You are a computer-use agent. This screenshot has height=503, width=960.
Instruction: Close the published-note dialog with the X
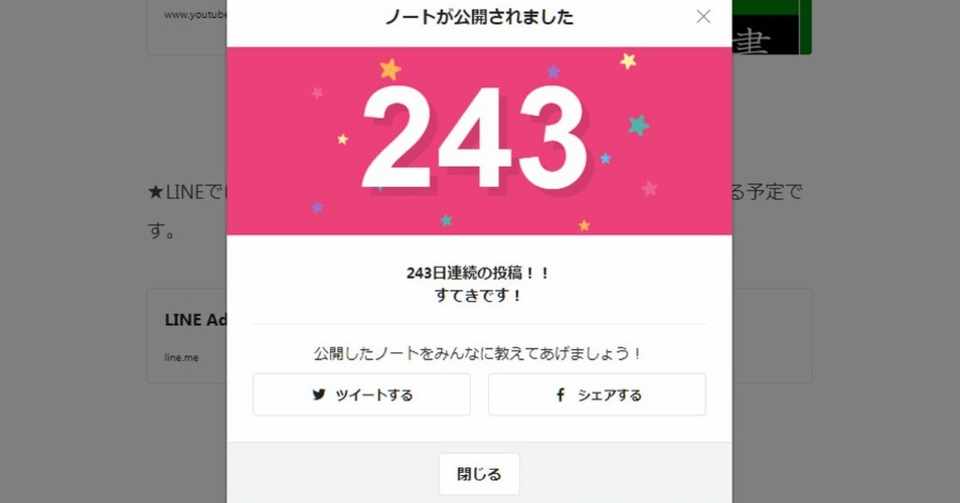703,17
